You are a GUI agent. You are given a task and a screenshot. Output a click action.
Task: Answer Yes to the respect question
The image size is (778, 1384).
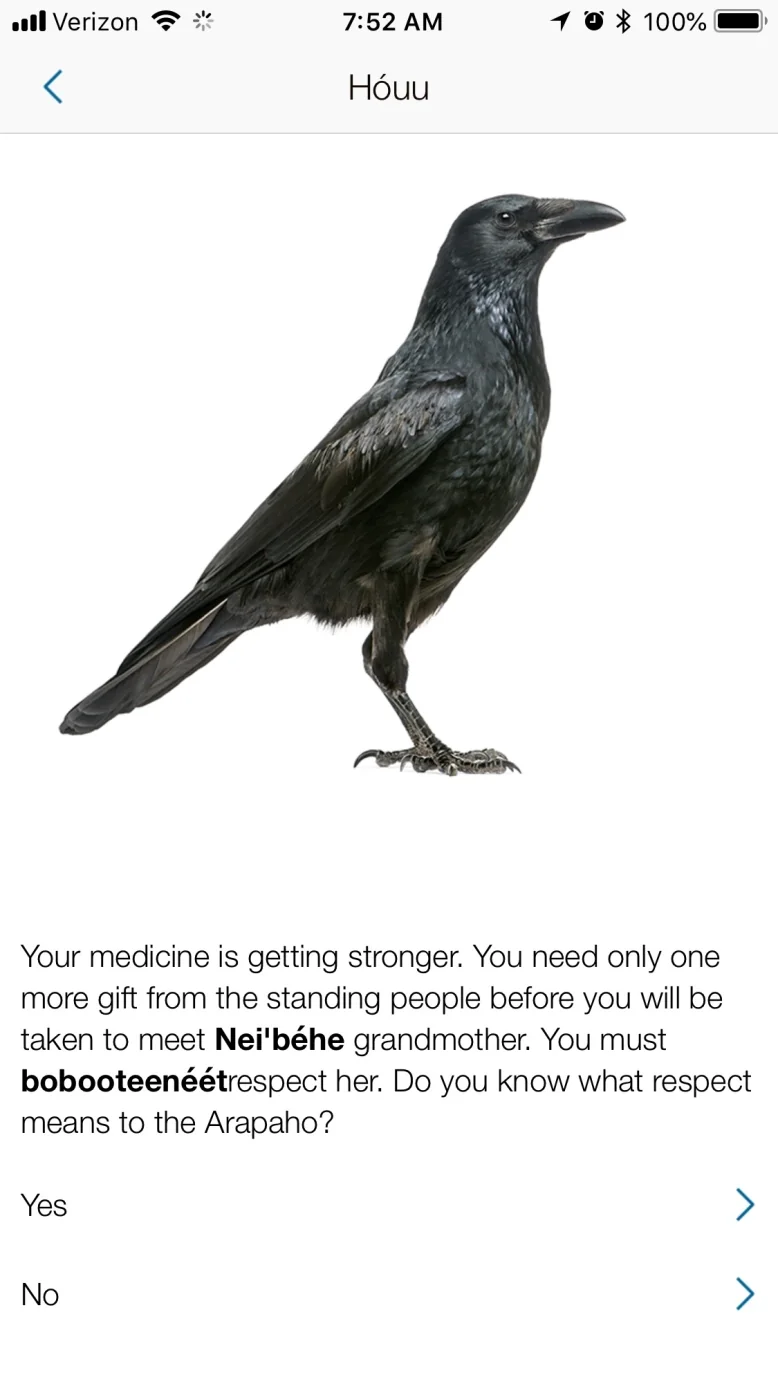(x=388, y=1205)
